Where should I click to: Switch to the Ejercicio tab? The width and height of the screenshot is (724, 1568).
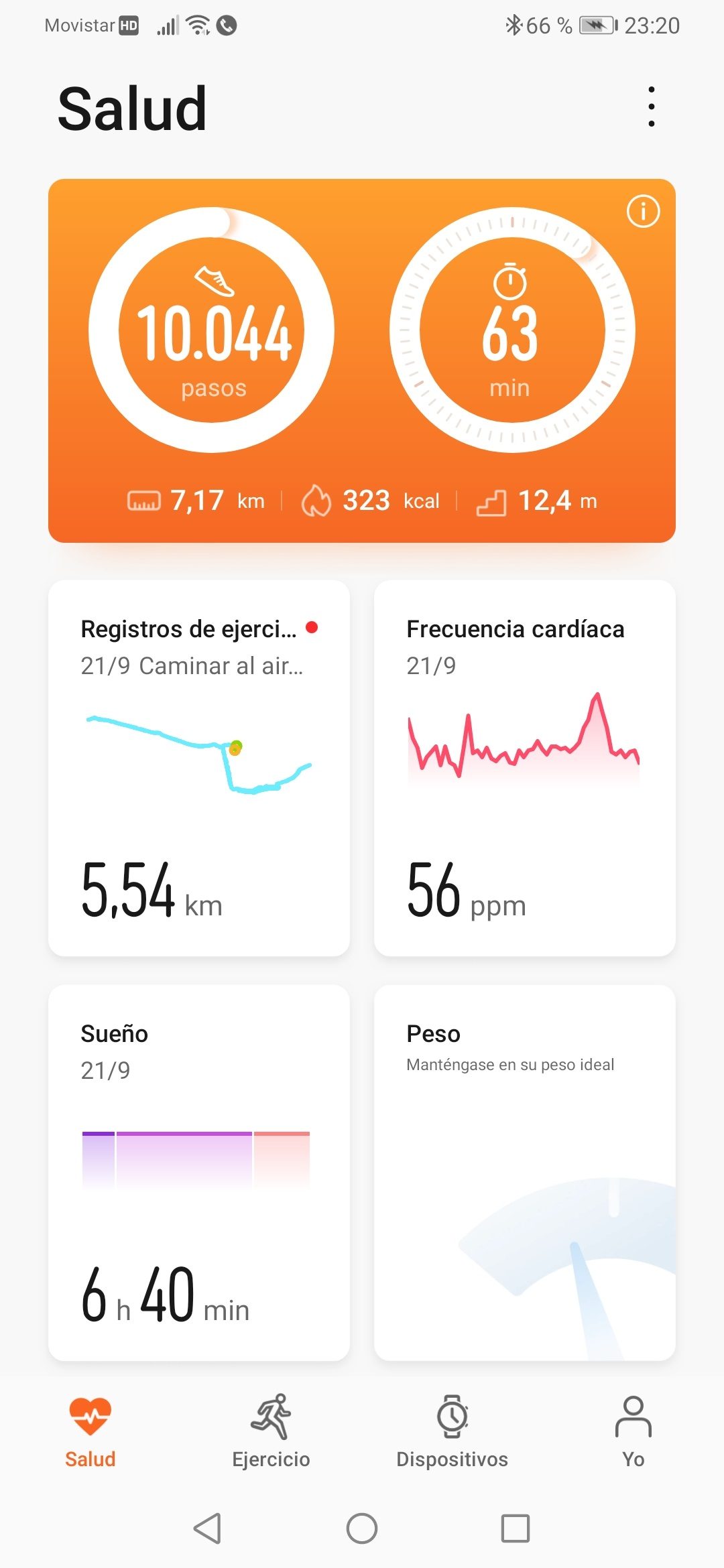point(271,1431)
